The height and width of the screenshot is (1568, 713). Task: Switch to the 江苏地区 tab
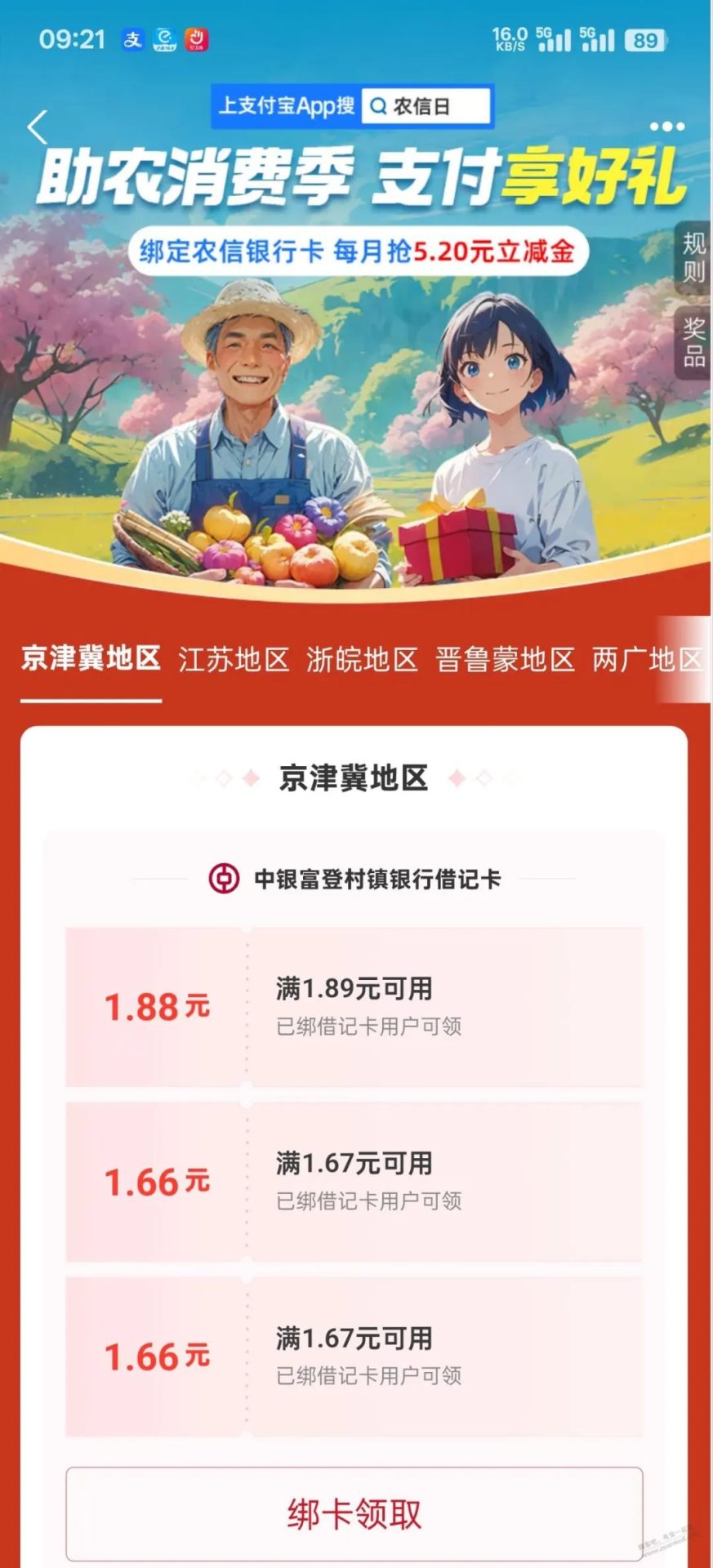point(234,659)
